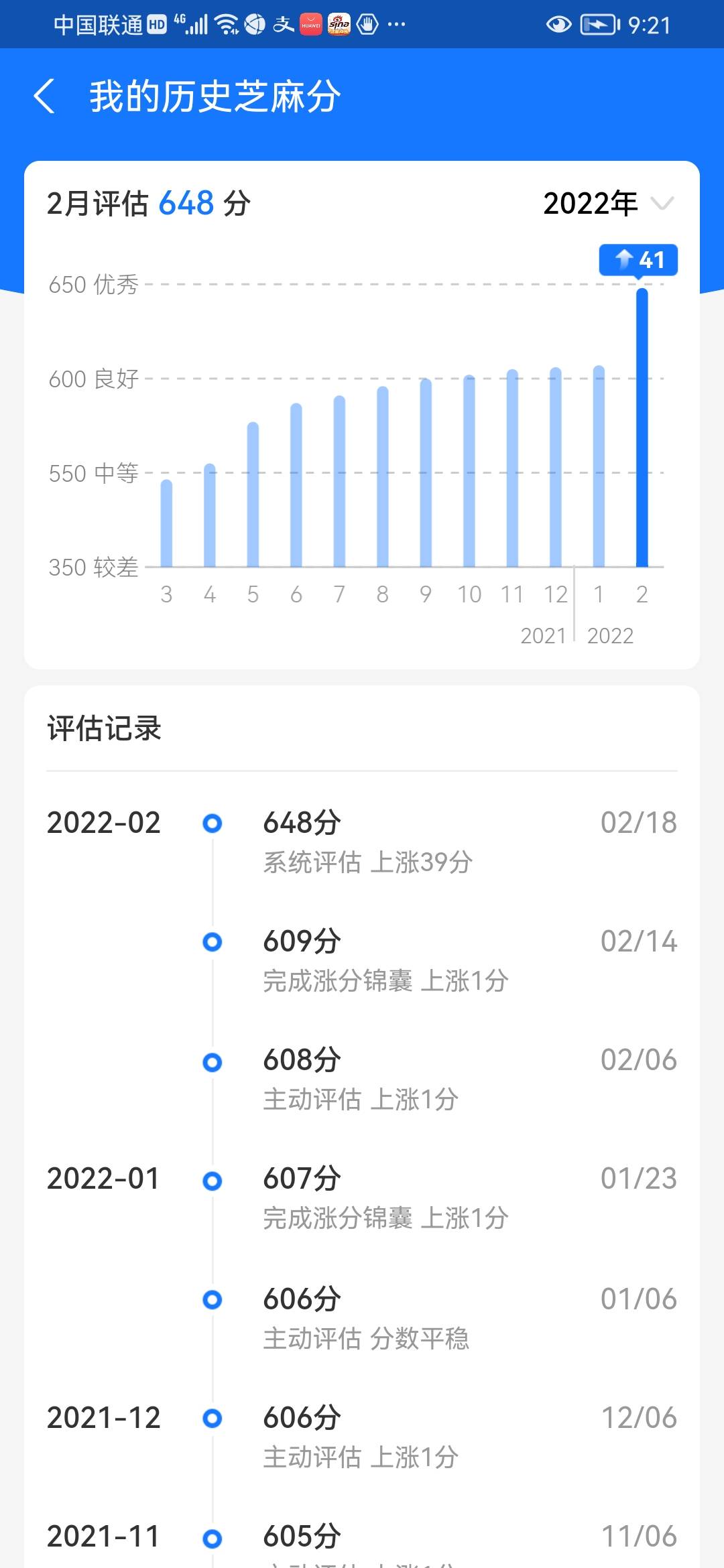Select the month 2 bar in chart

click(x=642, y=429)
